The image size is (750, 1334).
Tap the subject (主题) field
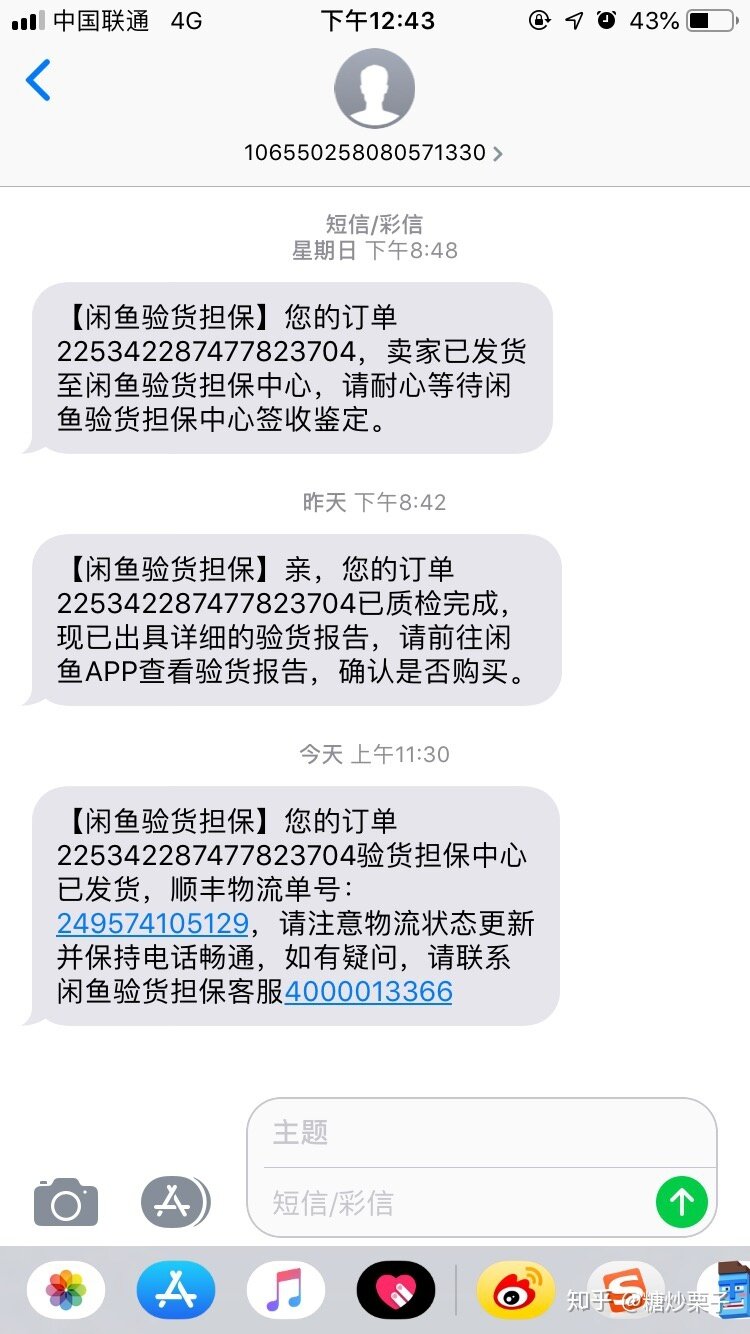tap(480, 1132)
